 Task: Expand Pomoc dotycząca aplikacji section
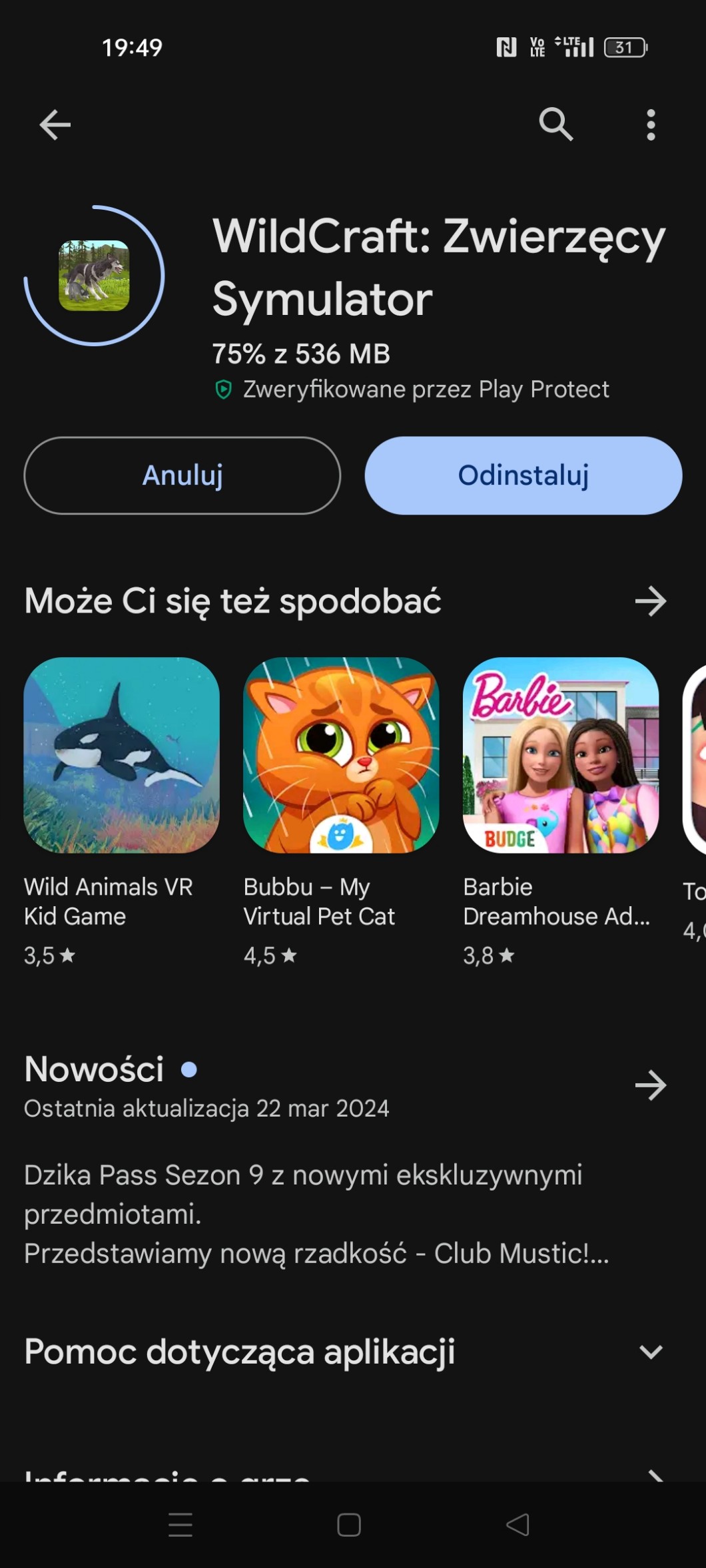pyautogui.click(x=650, y=1352)
